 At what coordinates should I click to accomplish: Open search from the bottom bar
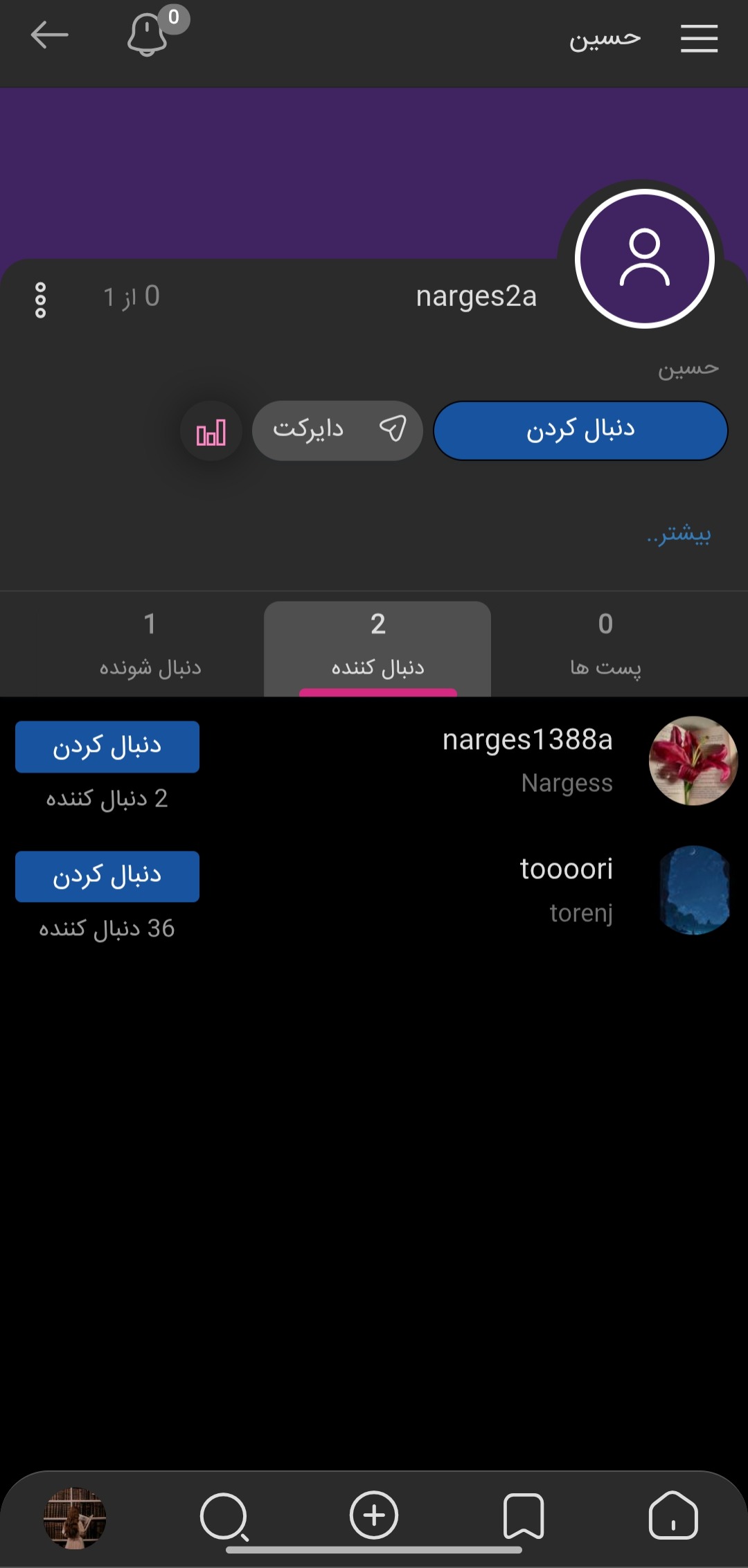tap(224, 1516)
